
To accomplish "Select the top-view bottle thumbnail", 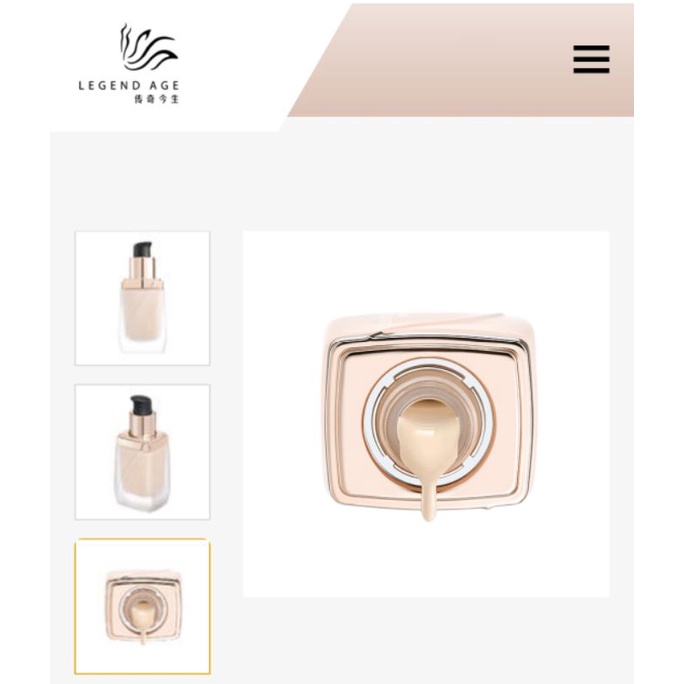I will coord(142,607).
